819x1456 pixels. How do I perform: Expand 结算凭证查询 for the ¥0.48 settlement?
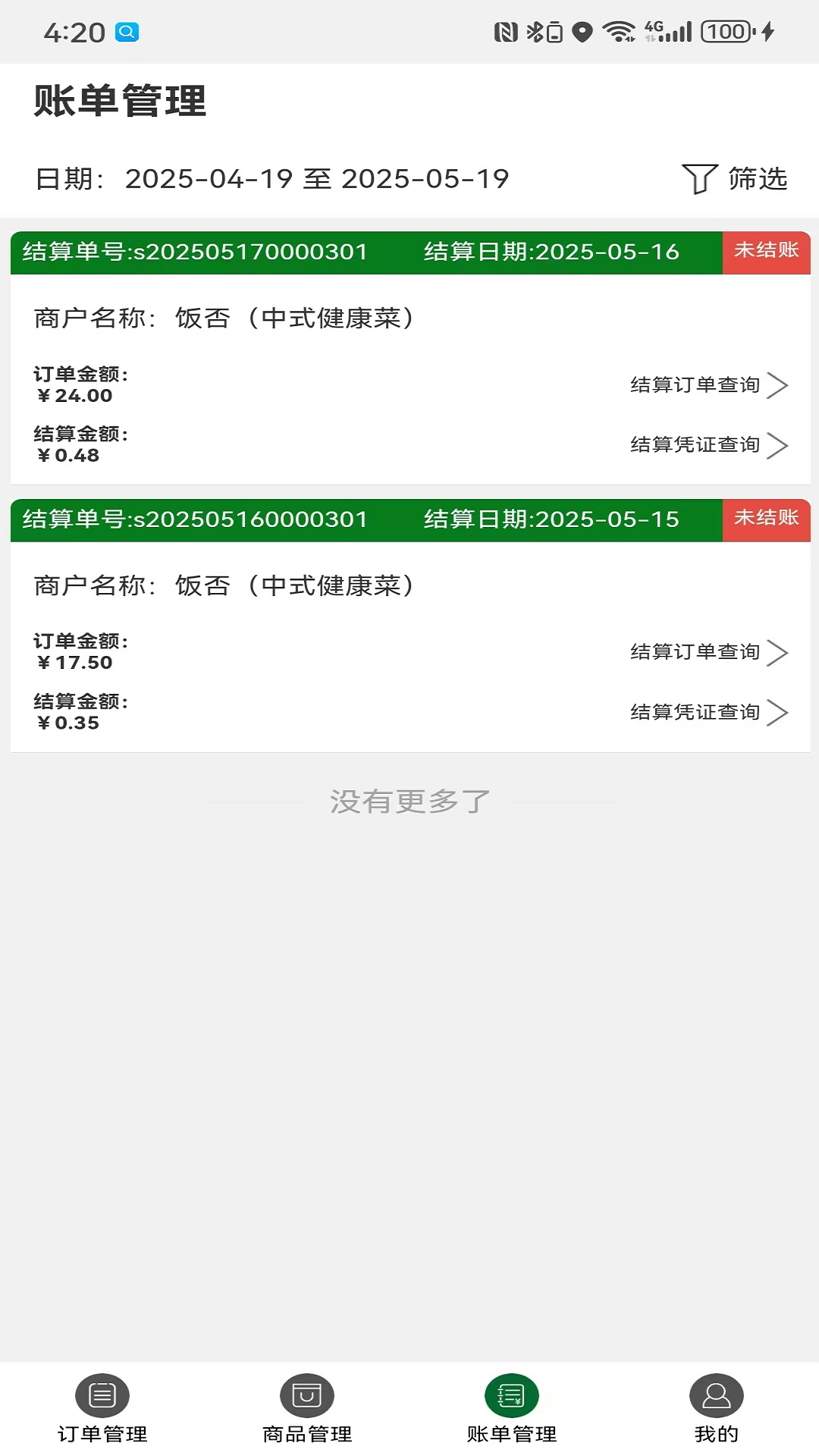(x=709, y=446)
